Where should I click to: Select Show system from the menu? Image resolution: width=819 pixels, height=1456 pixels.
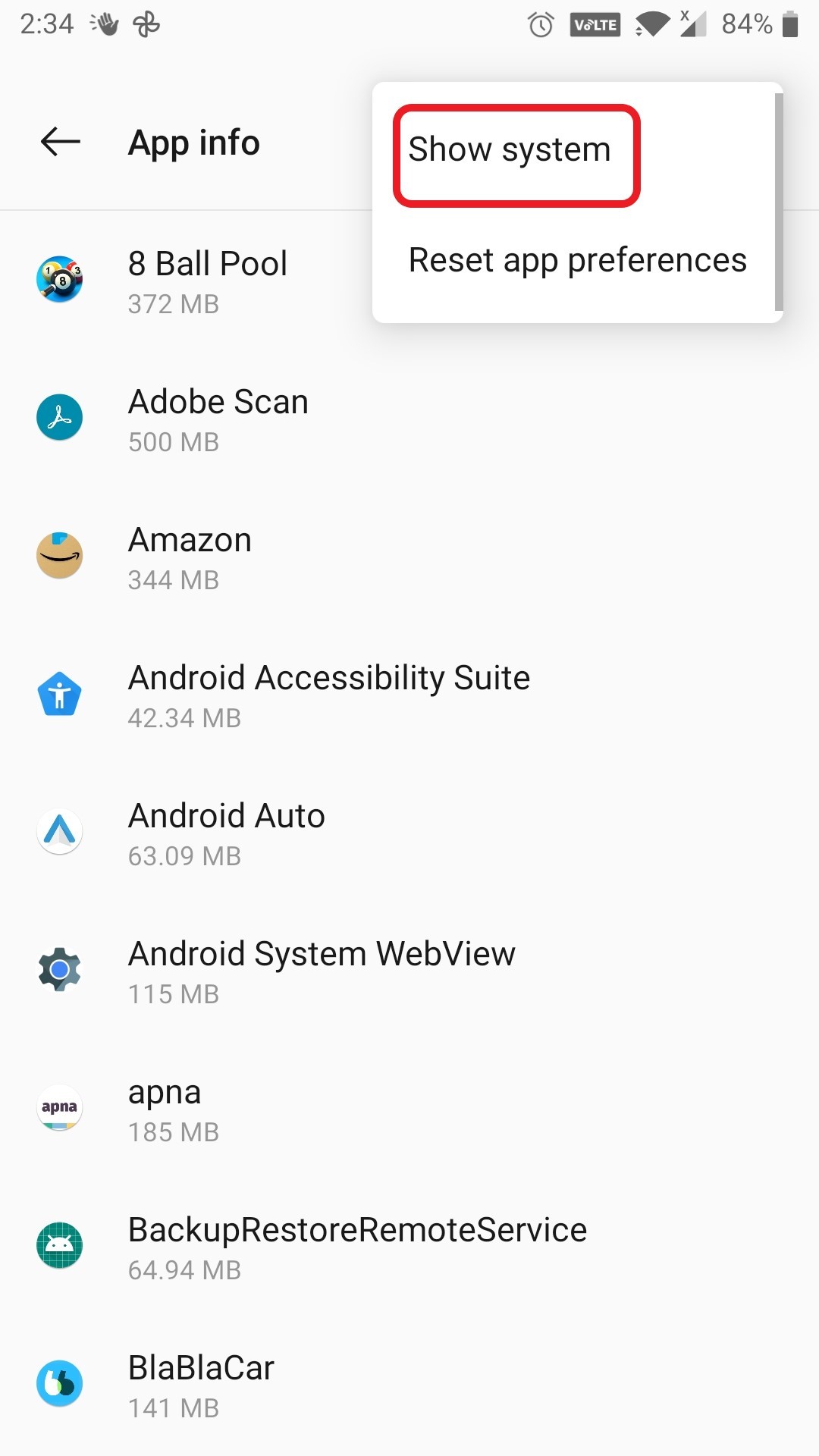pyautogui.click(x=510, y=150)
